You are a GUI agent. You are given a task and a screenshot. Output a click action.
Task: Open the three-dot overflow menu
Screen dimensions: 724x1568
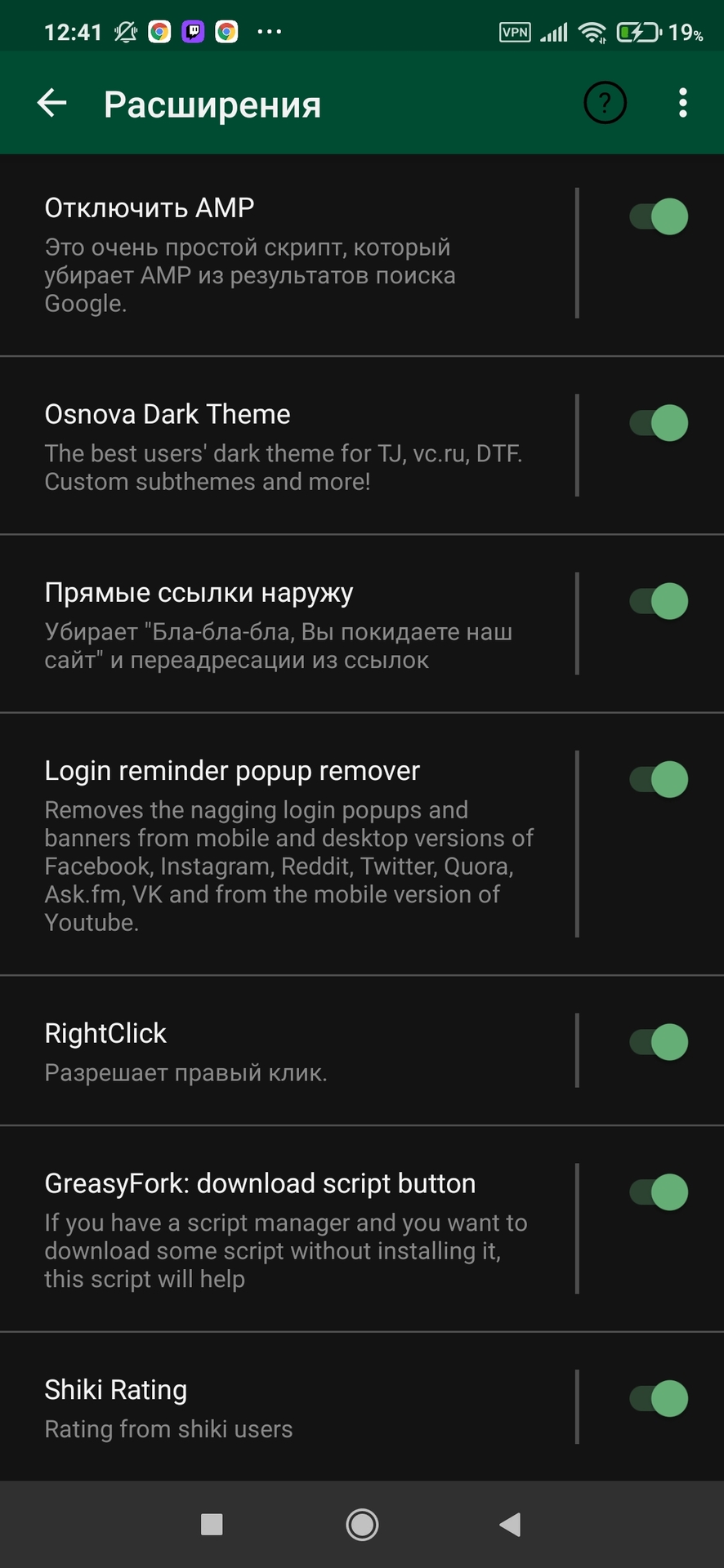tap(682, 103)
